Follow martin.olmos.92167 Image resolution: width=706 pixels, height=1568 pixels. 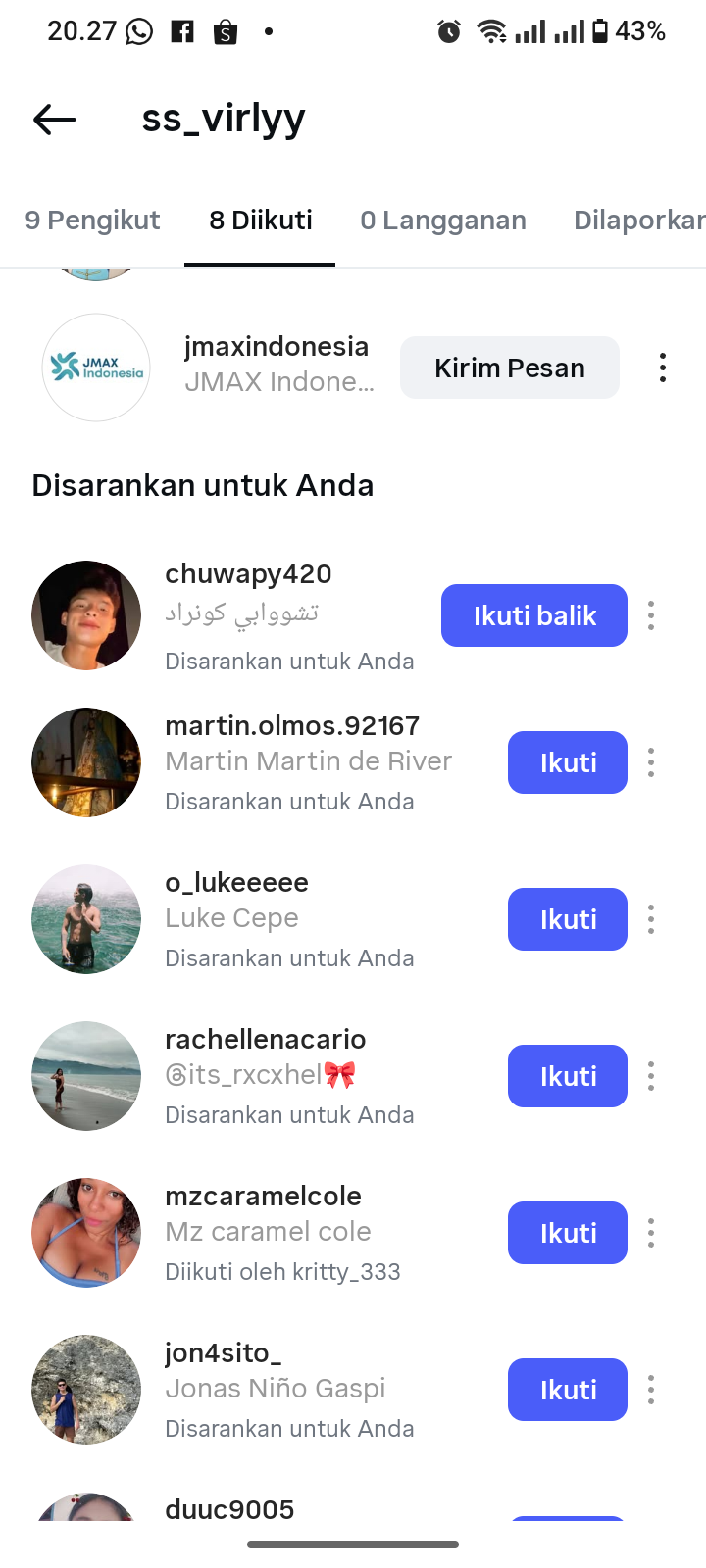point(567,762)
